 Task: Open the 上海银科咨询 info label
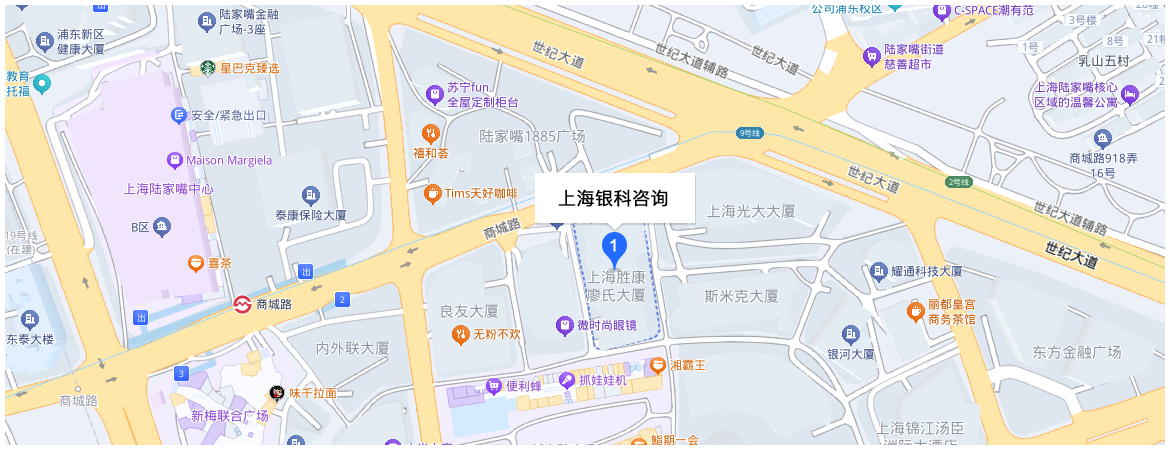point(613,198)
